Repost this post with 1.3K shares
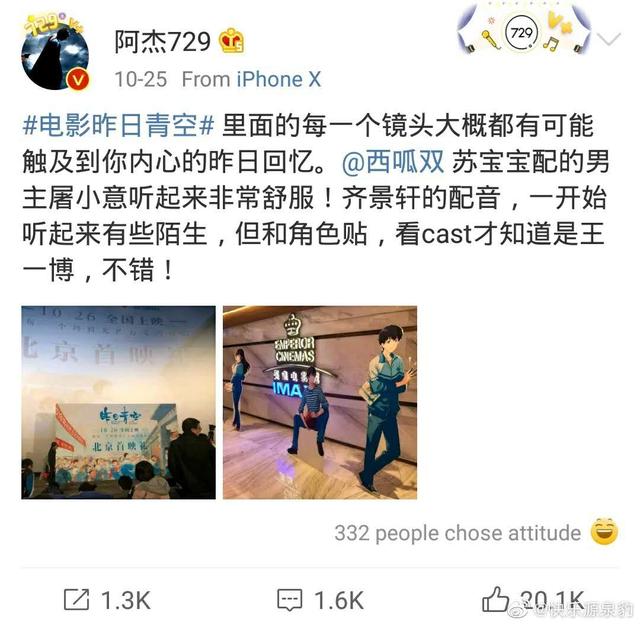640x625 pixels. click(107, 599)
